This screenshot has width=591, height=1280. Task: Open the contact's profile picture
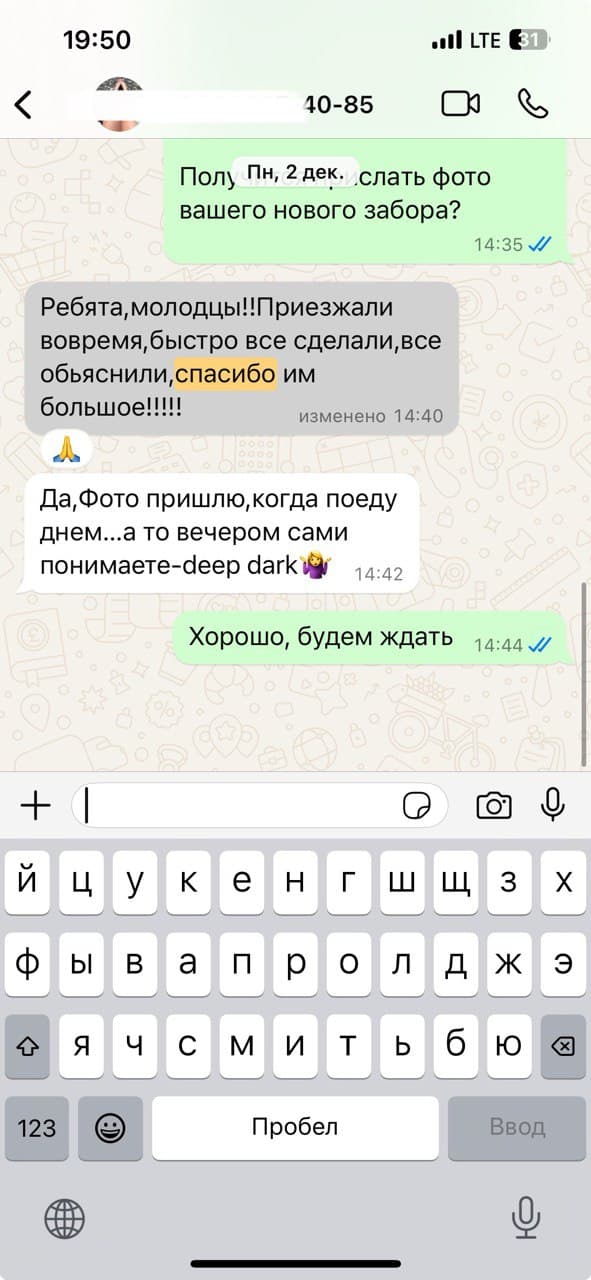click(x=126, y=104)
